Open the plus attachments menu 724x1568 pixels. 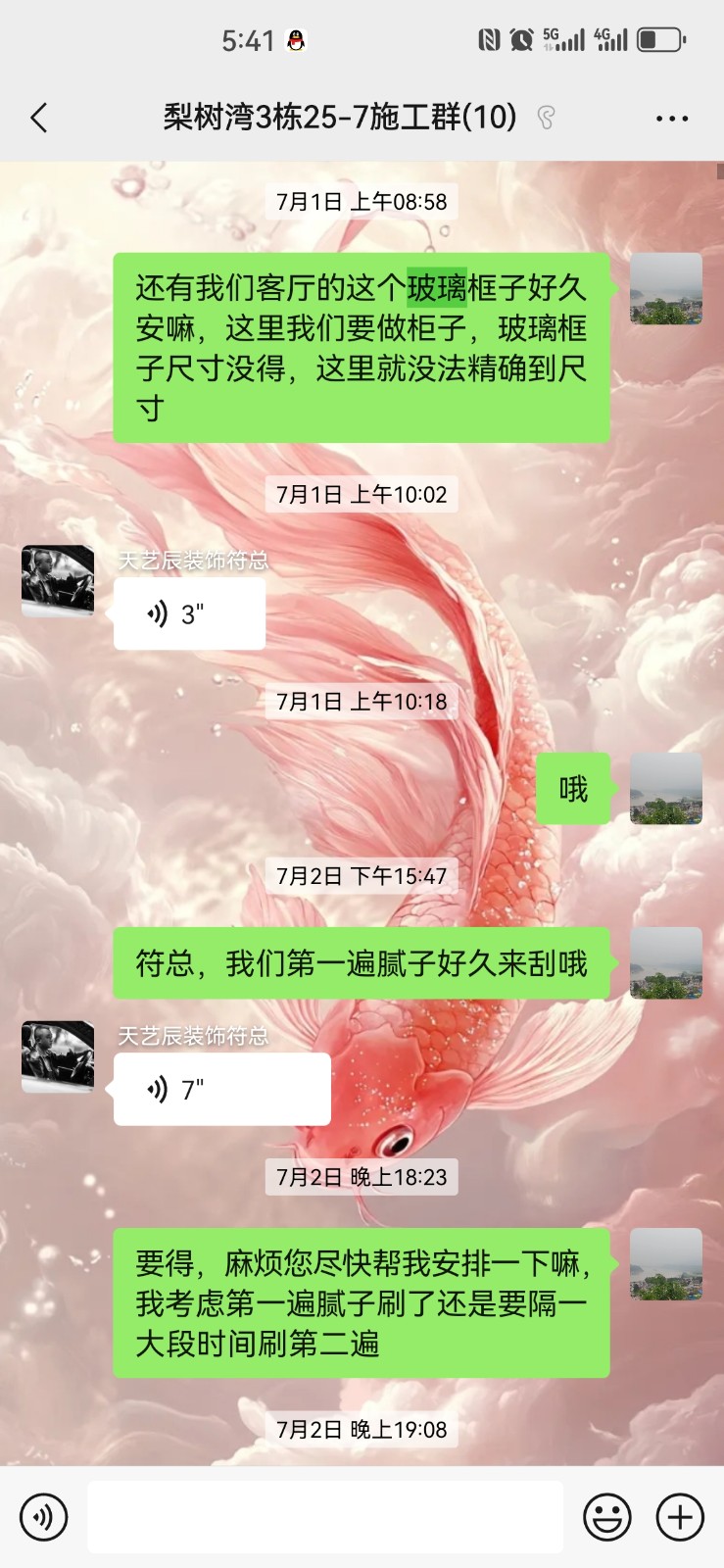pyautogui.click(x=680, y=1517)
